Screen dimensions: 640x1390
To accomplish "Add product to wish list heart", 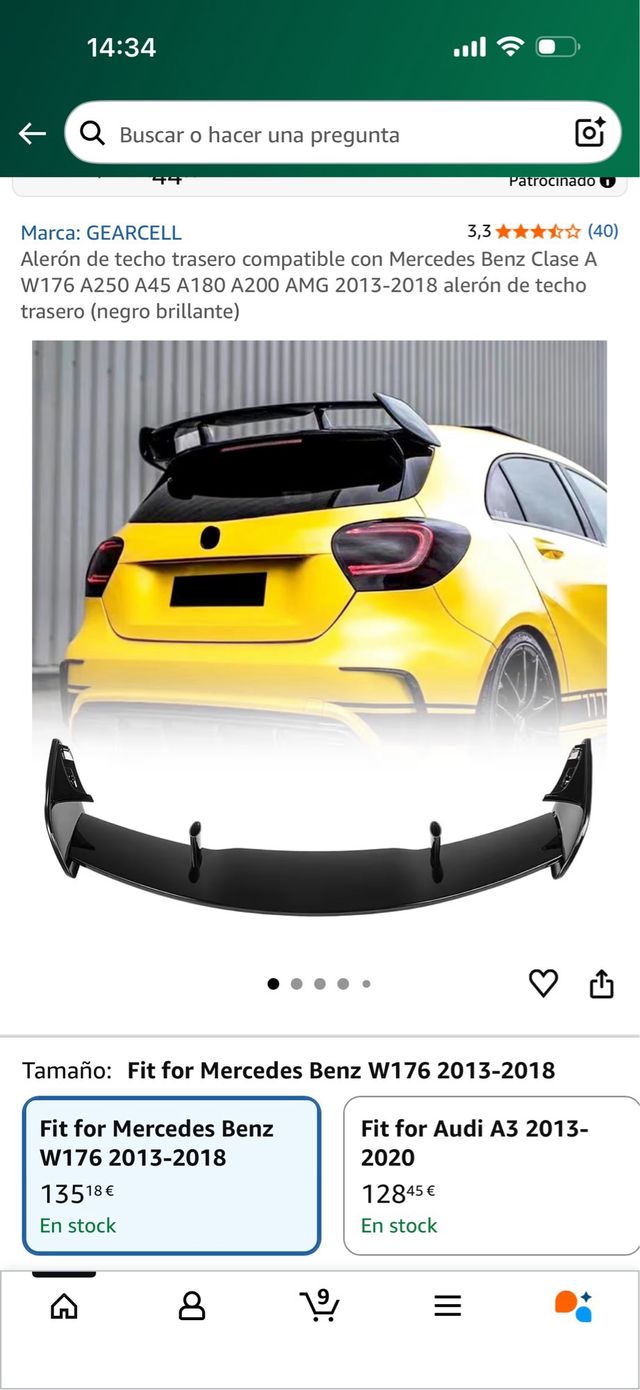I will coord(543,984).
